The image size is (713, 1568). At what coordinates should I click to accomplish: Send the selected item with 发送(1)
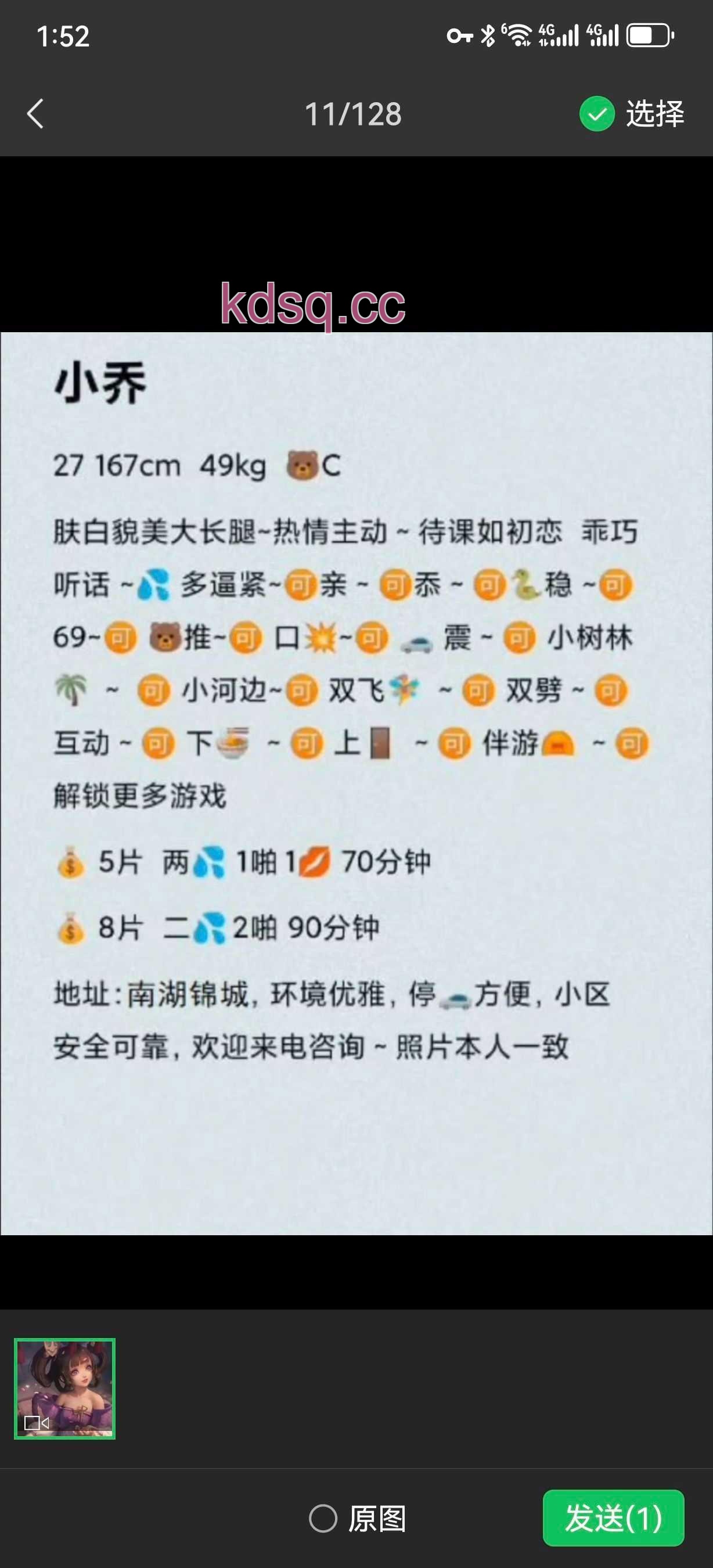pos(613,1517)
